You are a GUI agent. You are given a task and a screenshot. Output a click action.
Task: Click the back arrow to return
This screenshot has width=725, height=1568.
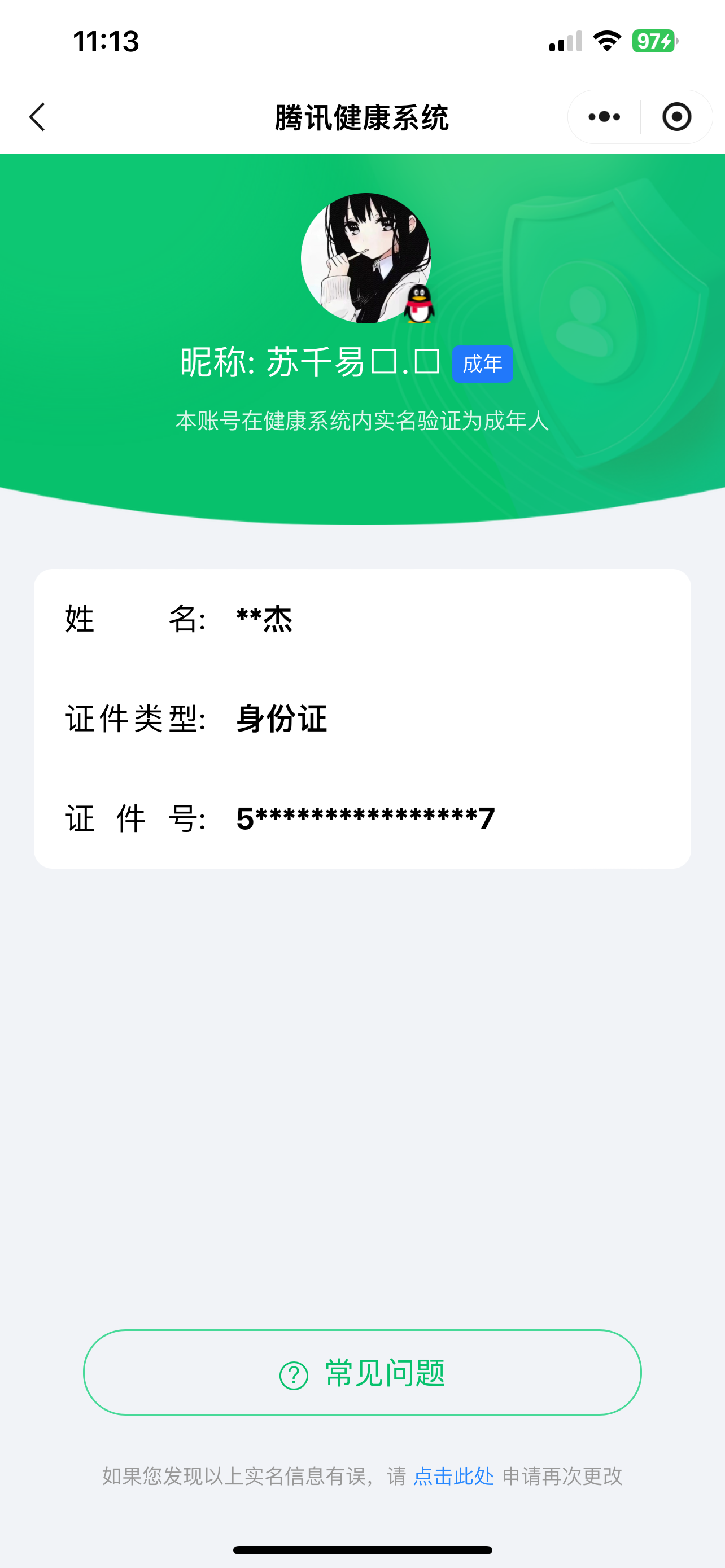point(37,117)
